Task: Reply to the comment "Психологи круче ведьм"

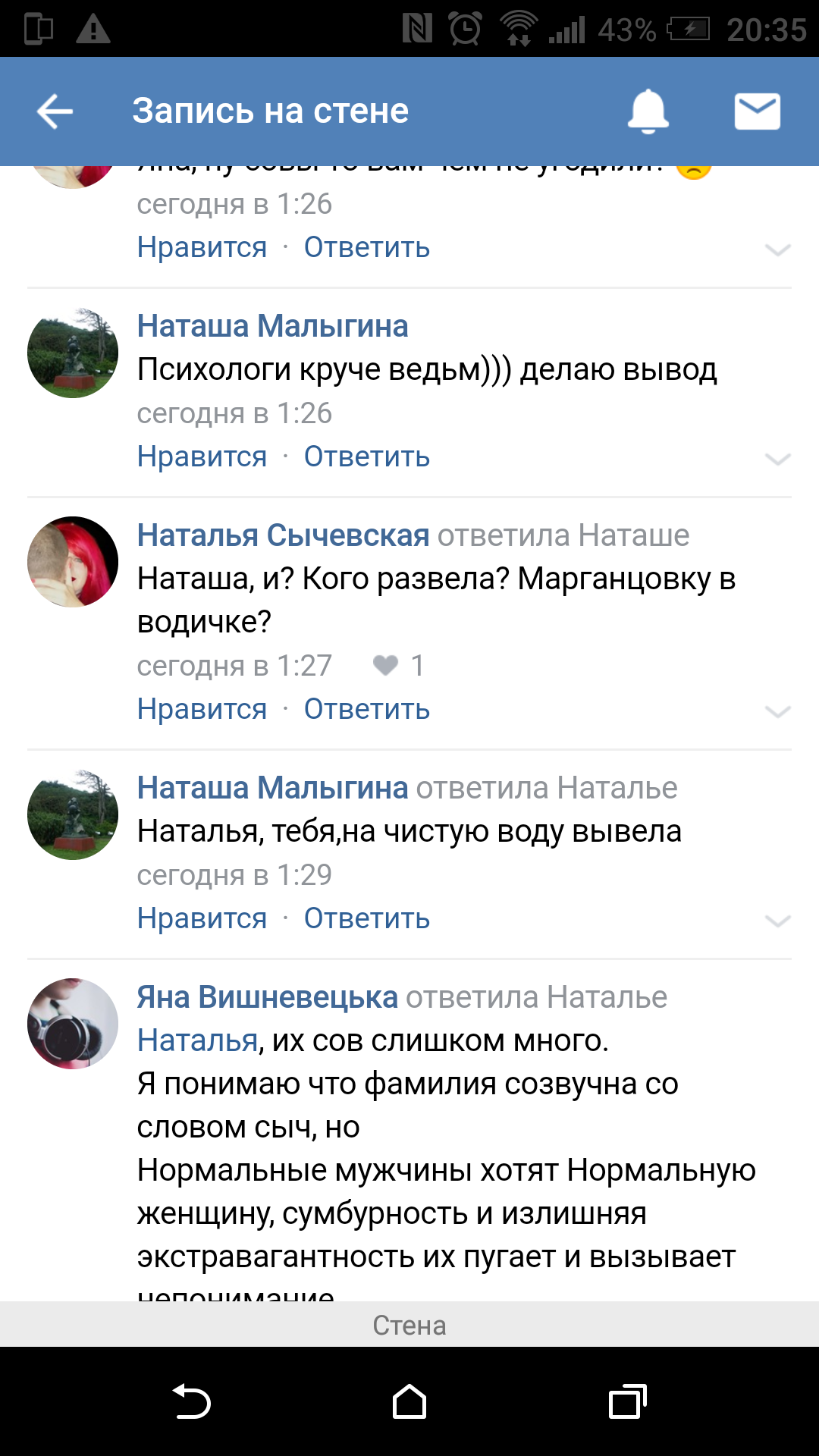Action: click(366, 457)
